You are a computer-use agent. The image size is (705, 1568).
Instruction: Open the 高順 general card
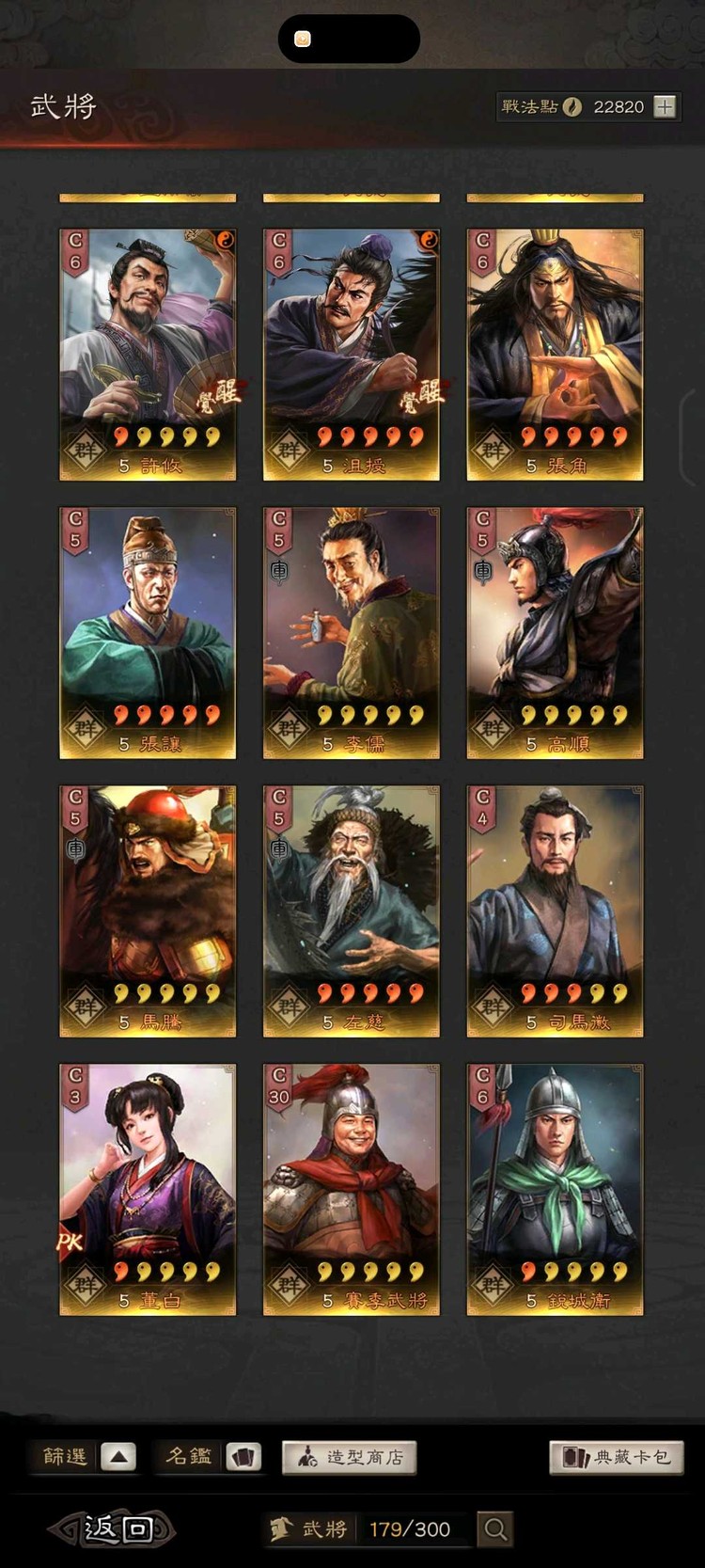[555, 632]
